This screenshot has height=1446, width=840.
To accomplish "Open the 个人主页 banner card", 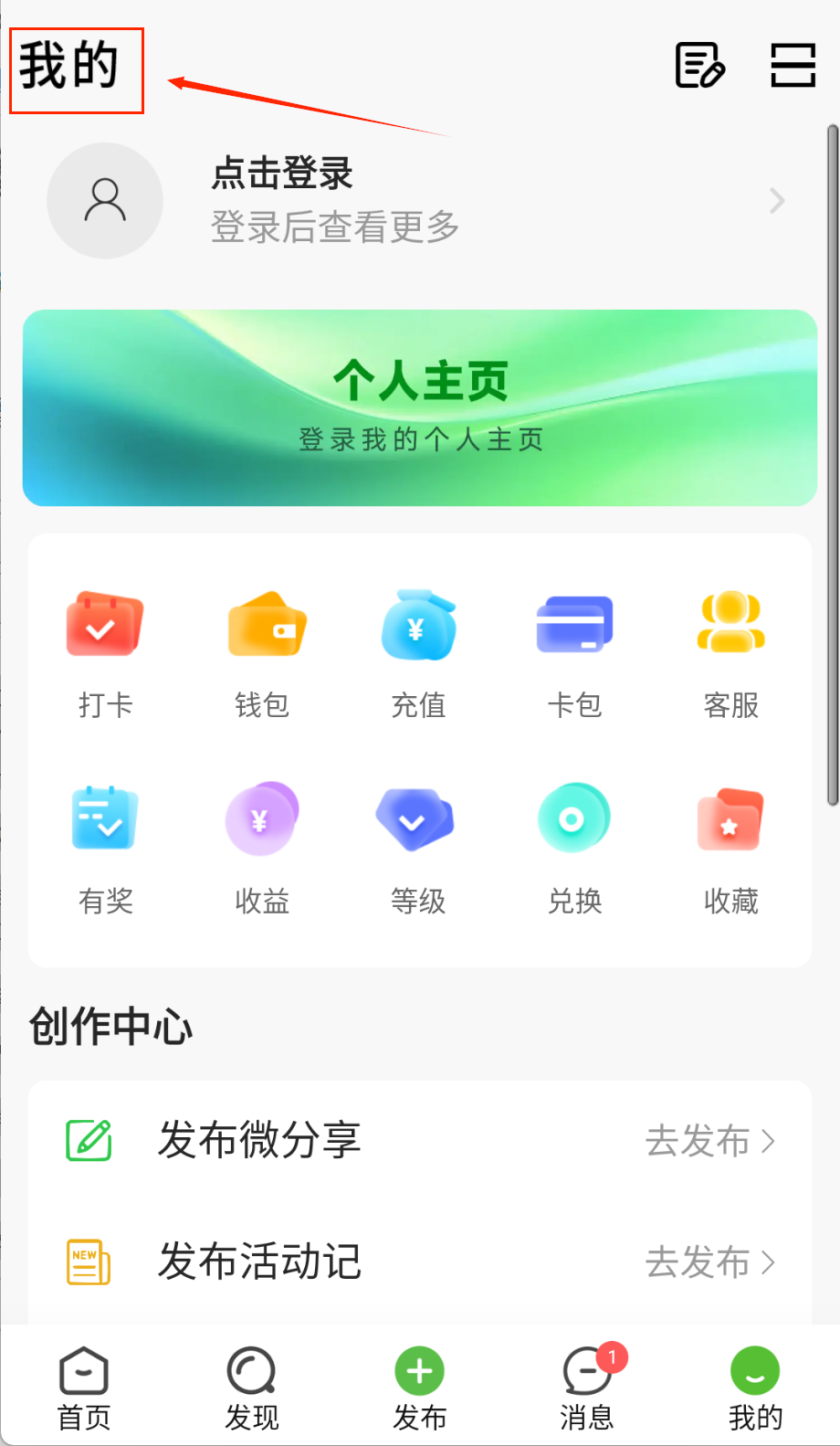I will tap(420, 407).
